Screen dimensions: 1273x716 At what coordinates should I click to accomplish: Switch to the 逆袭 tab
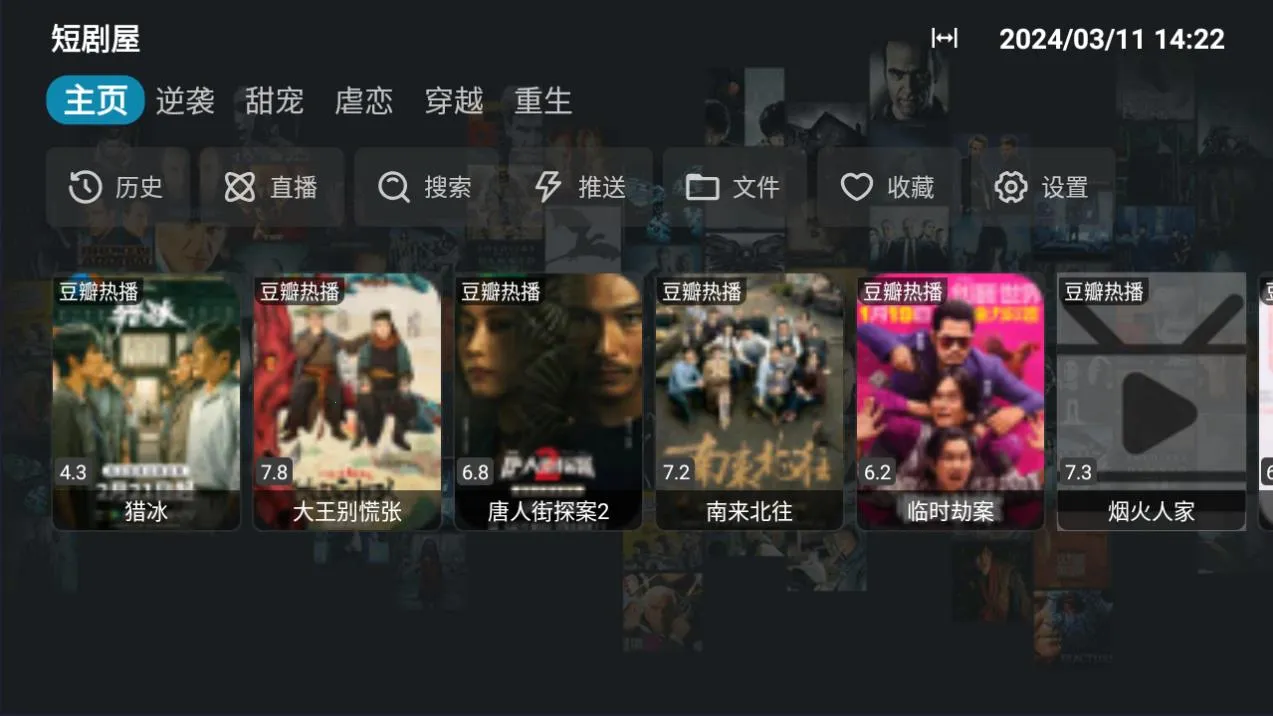coord(185,101)
